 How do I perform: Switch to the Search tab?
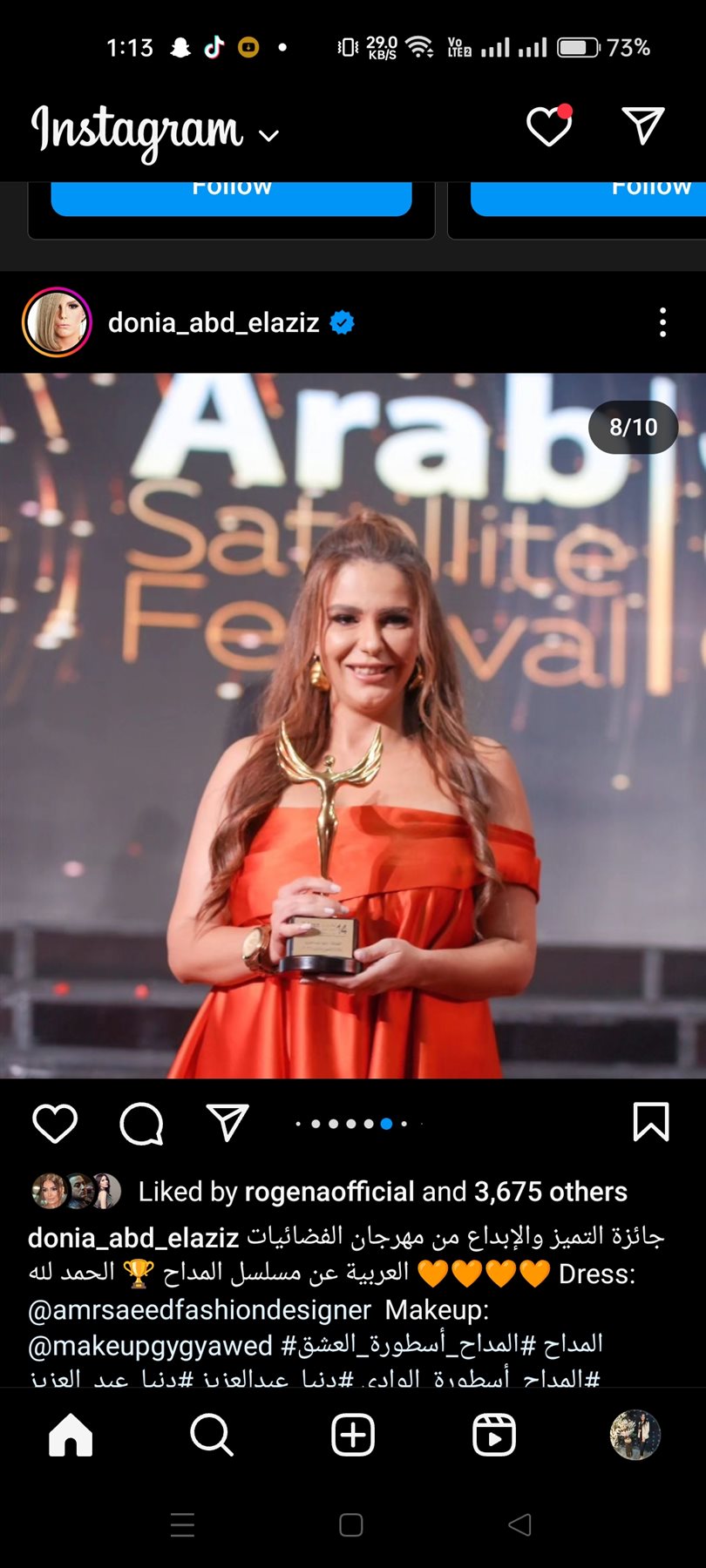(x=212, y=1435)
